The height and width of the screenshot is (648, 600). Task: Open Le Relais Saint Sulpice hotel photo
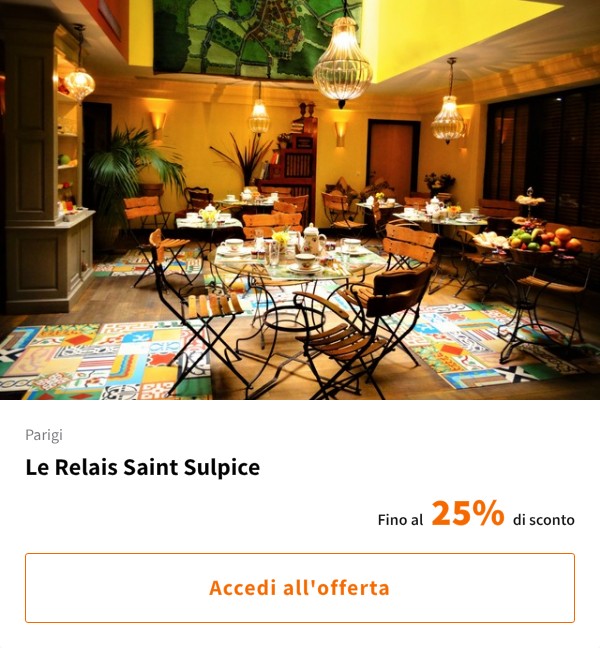[300, 200]
